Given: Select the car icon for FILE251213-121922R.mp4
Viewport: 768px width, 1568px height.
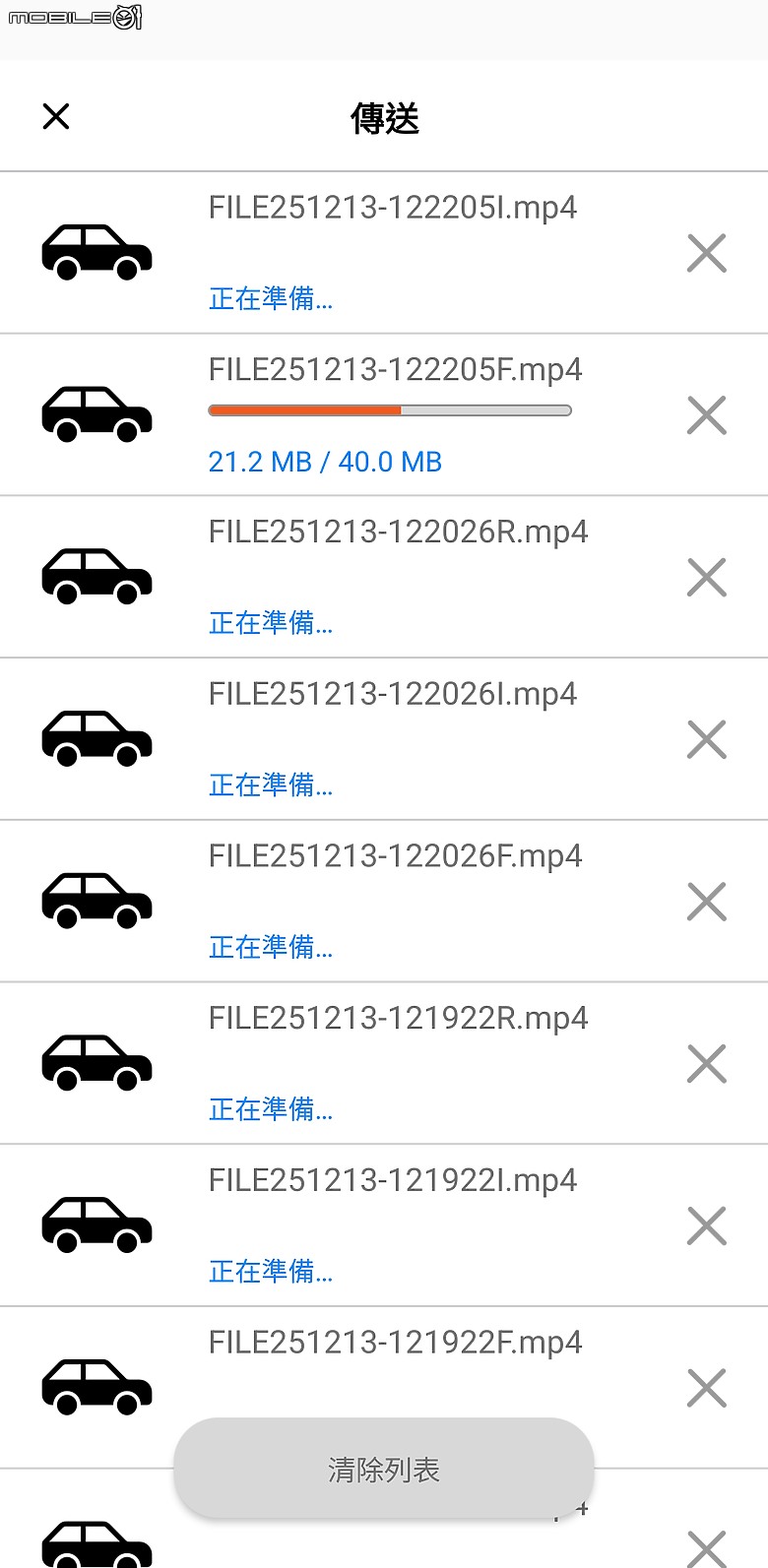Looking at the screenshot, I should point(96,1063).
